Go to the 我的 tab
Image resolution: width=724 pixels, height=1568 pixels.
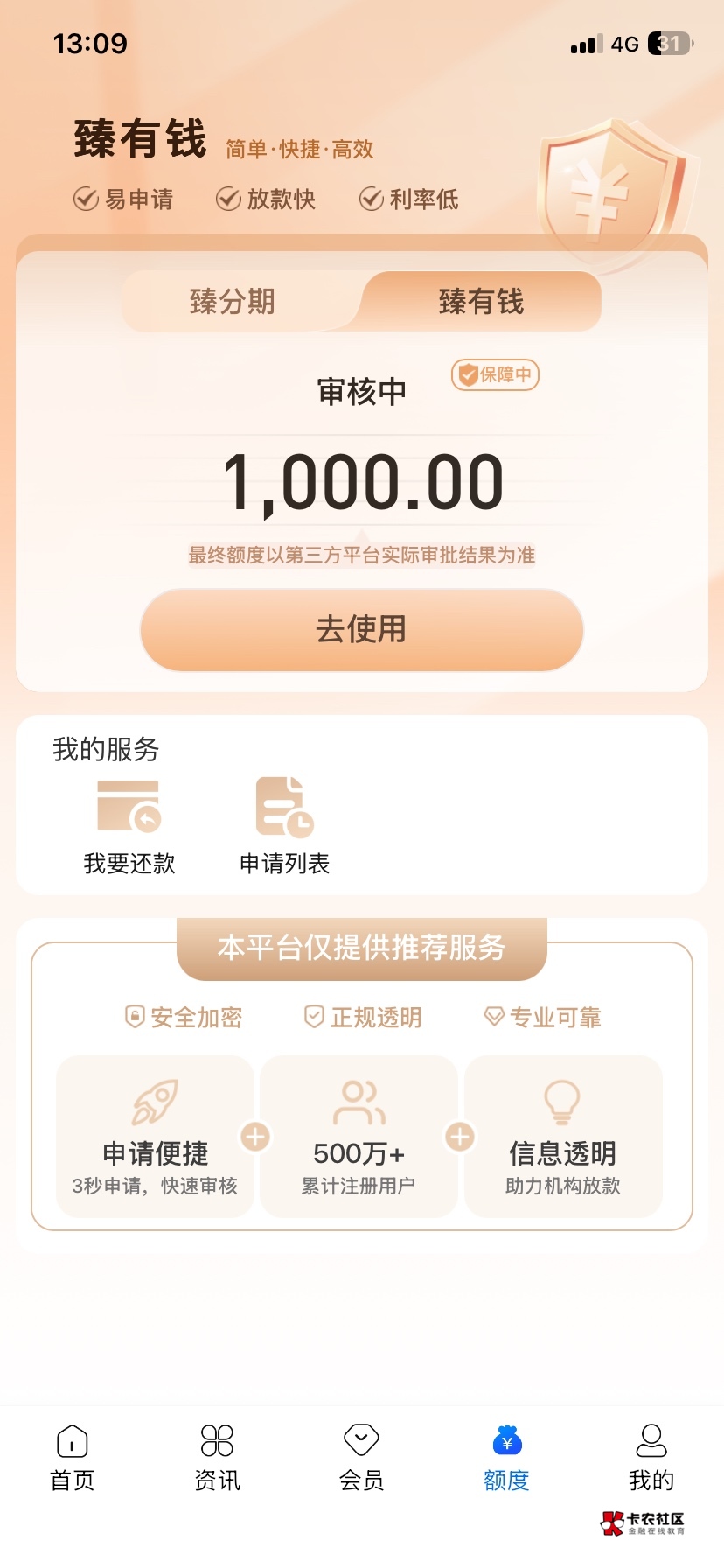click(x=651, y=1457)
